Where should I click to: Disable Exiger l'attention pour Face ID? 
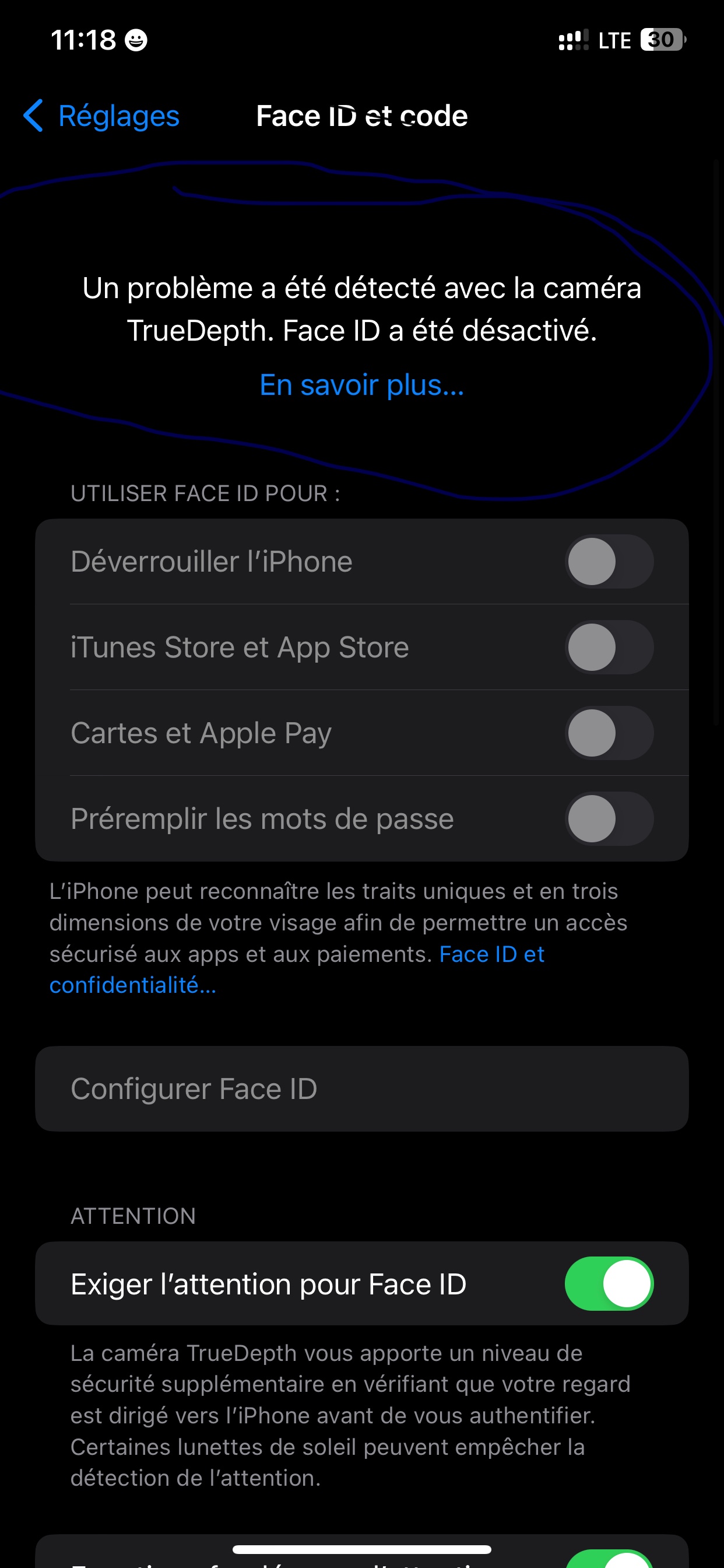pos(609,1284)
